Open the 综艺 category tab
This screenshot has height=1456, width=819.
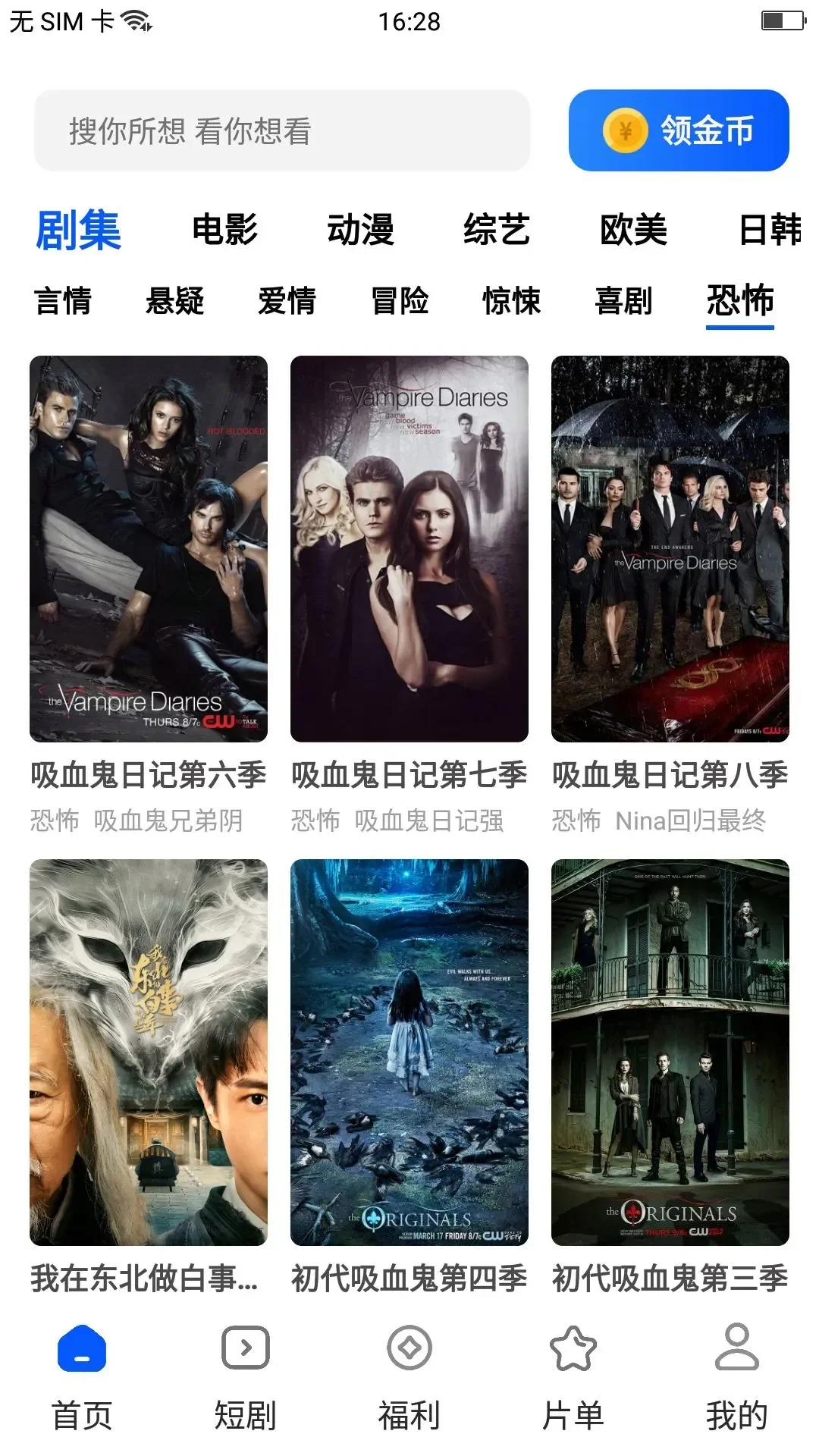(x=497, y=230)
